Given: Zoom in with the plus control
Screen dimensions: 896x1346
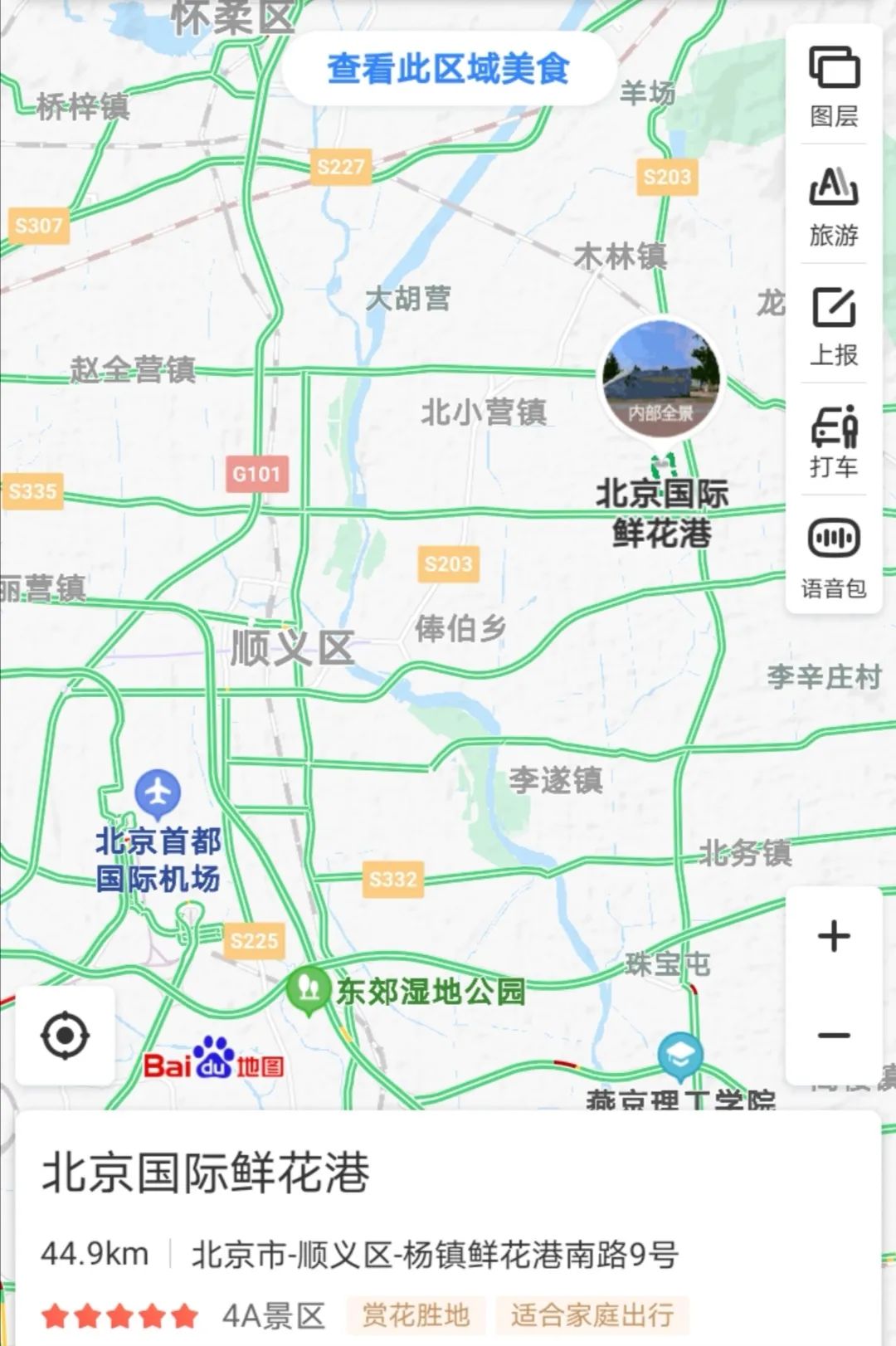Looking at the screenshot, I should coord(832,937).
